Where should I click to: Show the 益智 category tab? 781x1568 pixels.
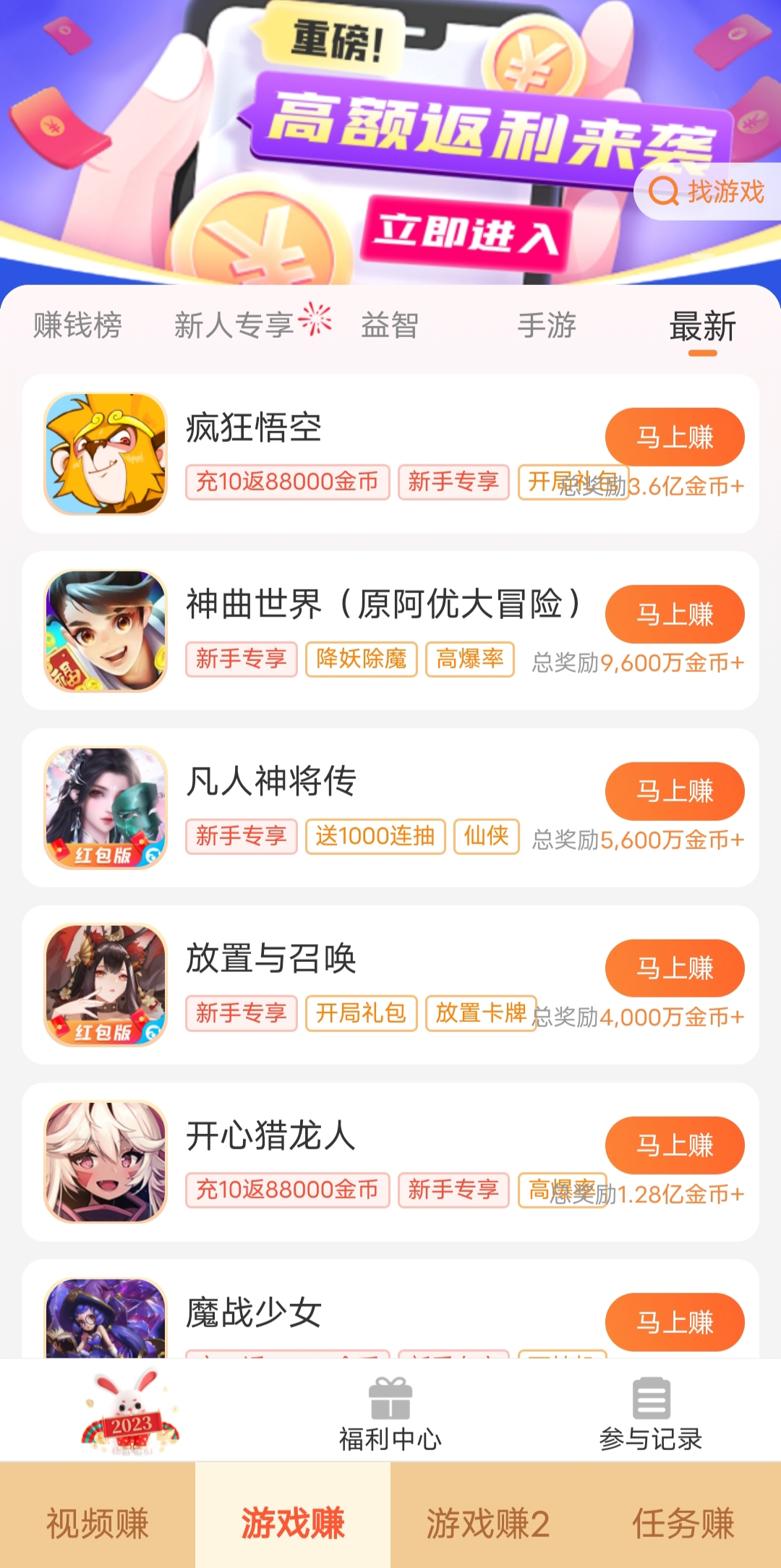390,325
